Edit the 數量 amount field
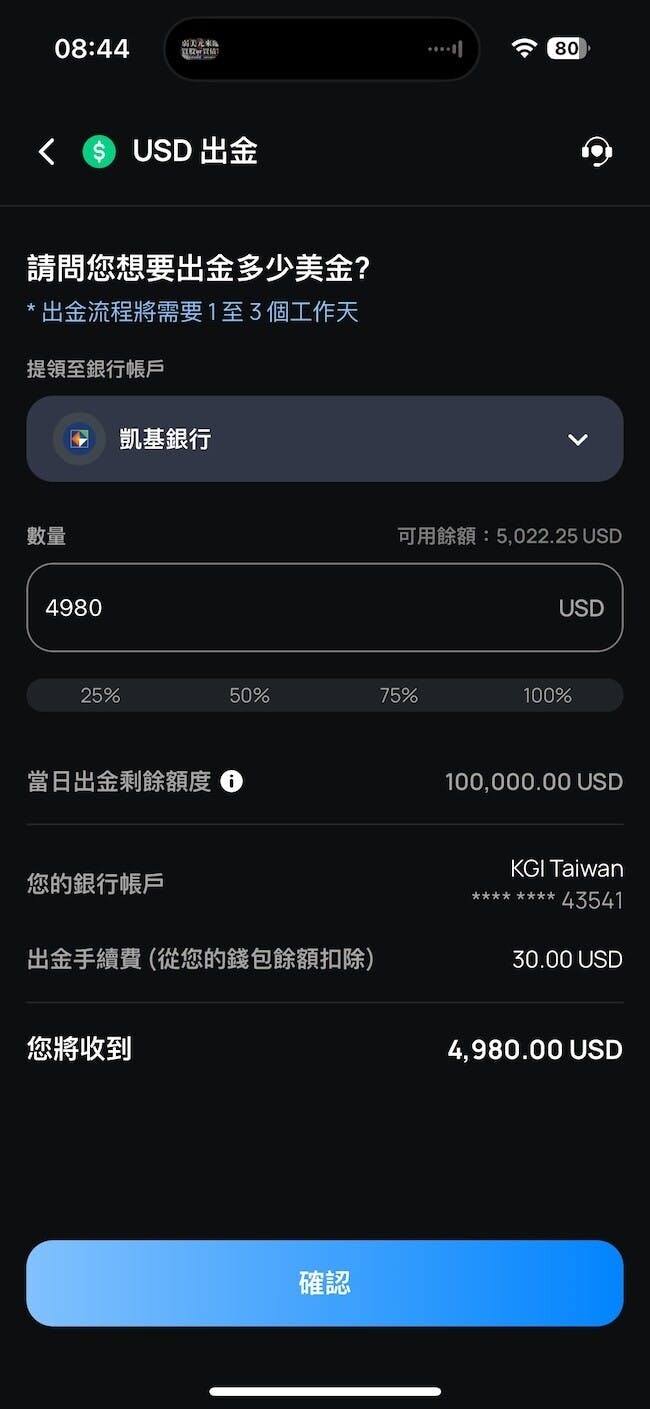The image size is (650, 1409). coord(300,608)
